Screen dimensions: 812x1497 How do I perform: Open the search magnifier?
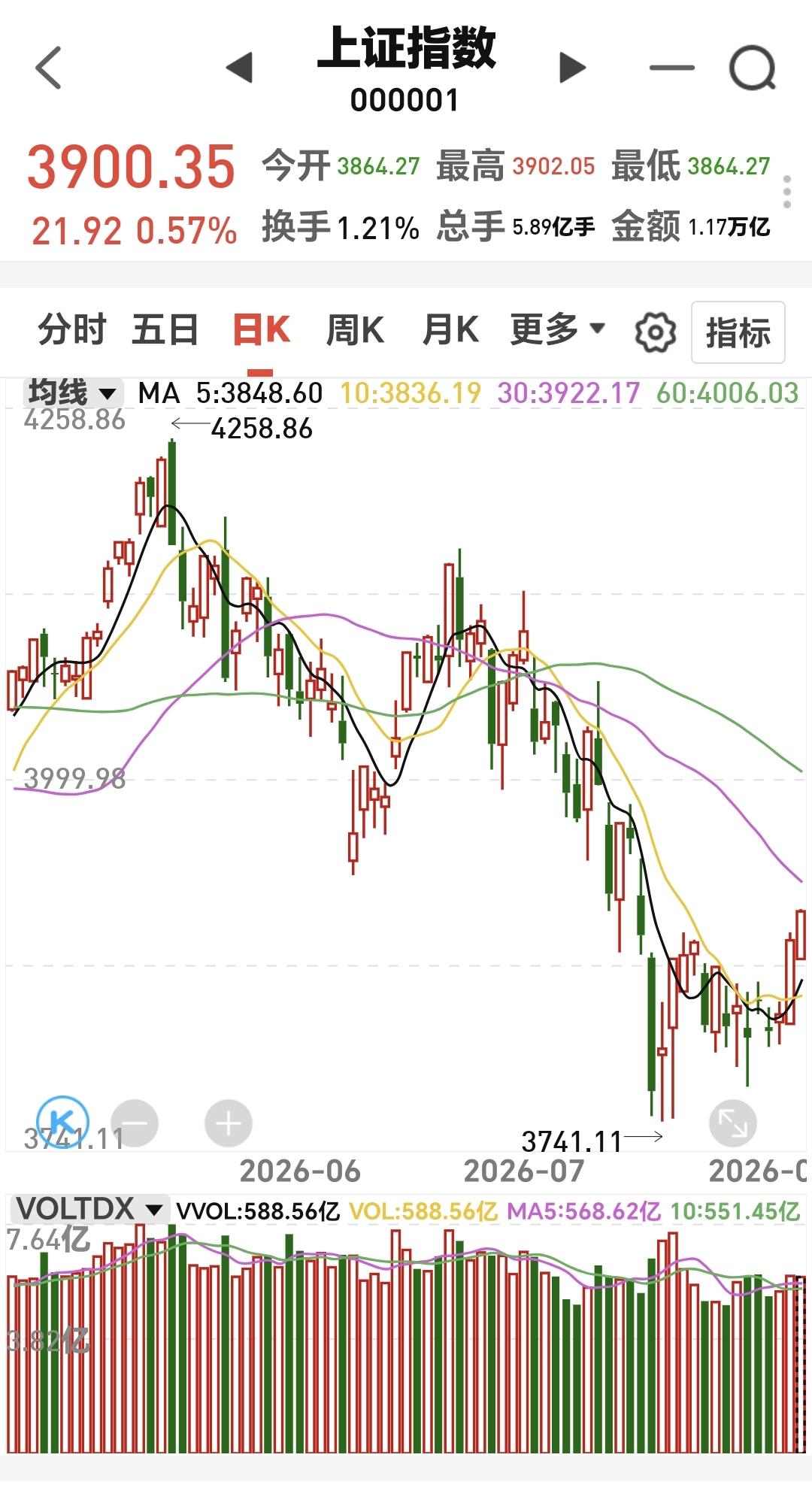pos(753,68)
